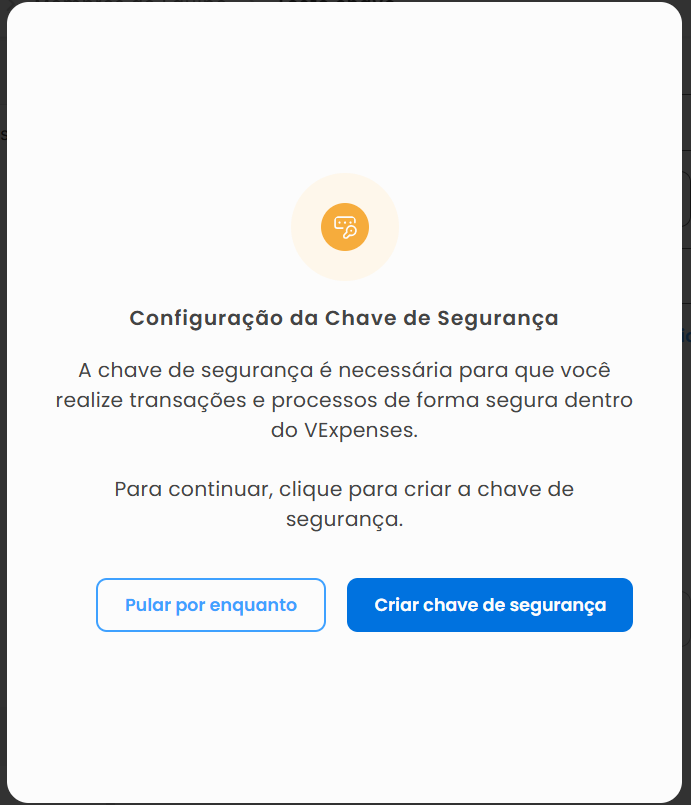Tap Criar chave de segurança button
This screenshot has width=691, height=805.
489,605
